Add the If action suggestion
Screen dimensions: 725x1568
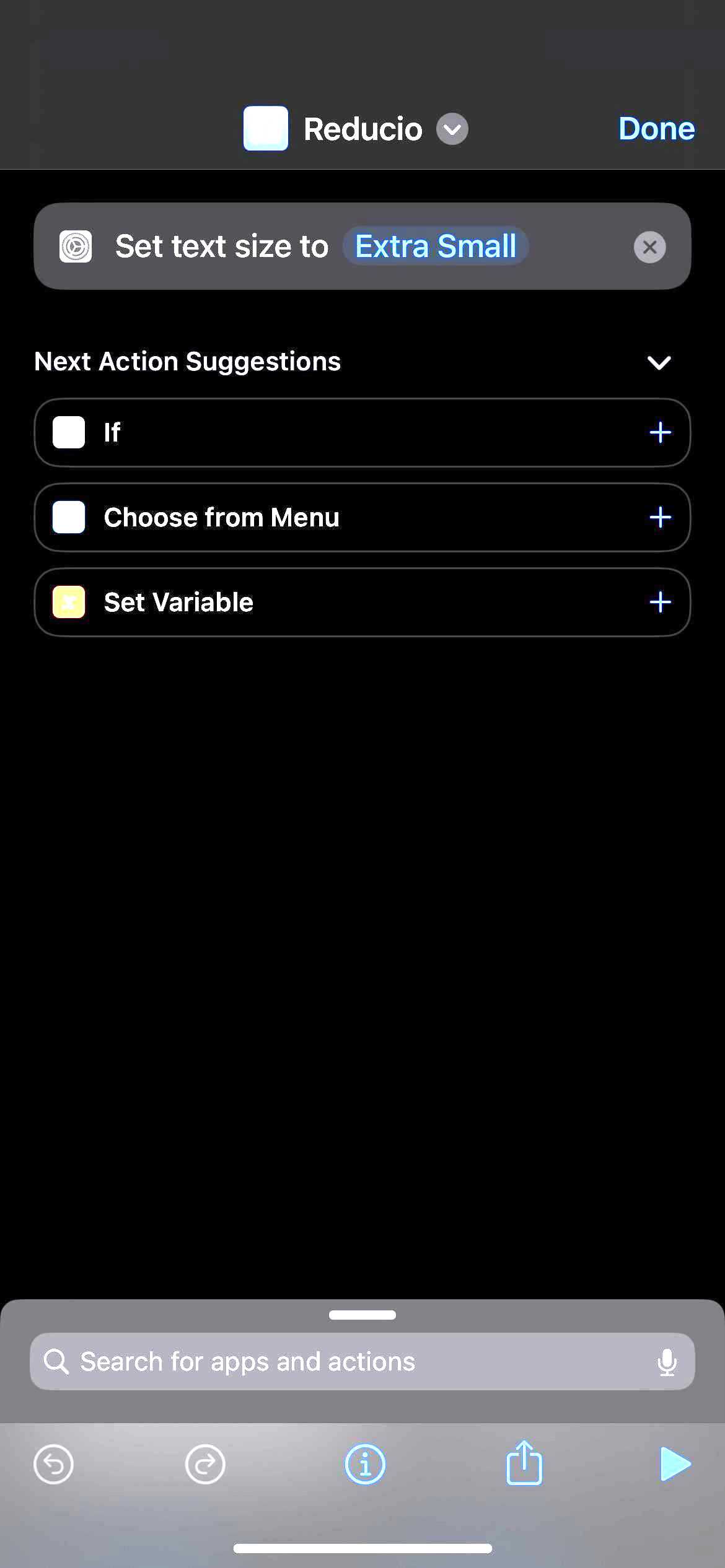pos(660,432)
